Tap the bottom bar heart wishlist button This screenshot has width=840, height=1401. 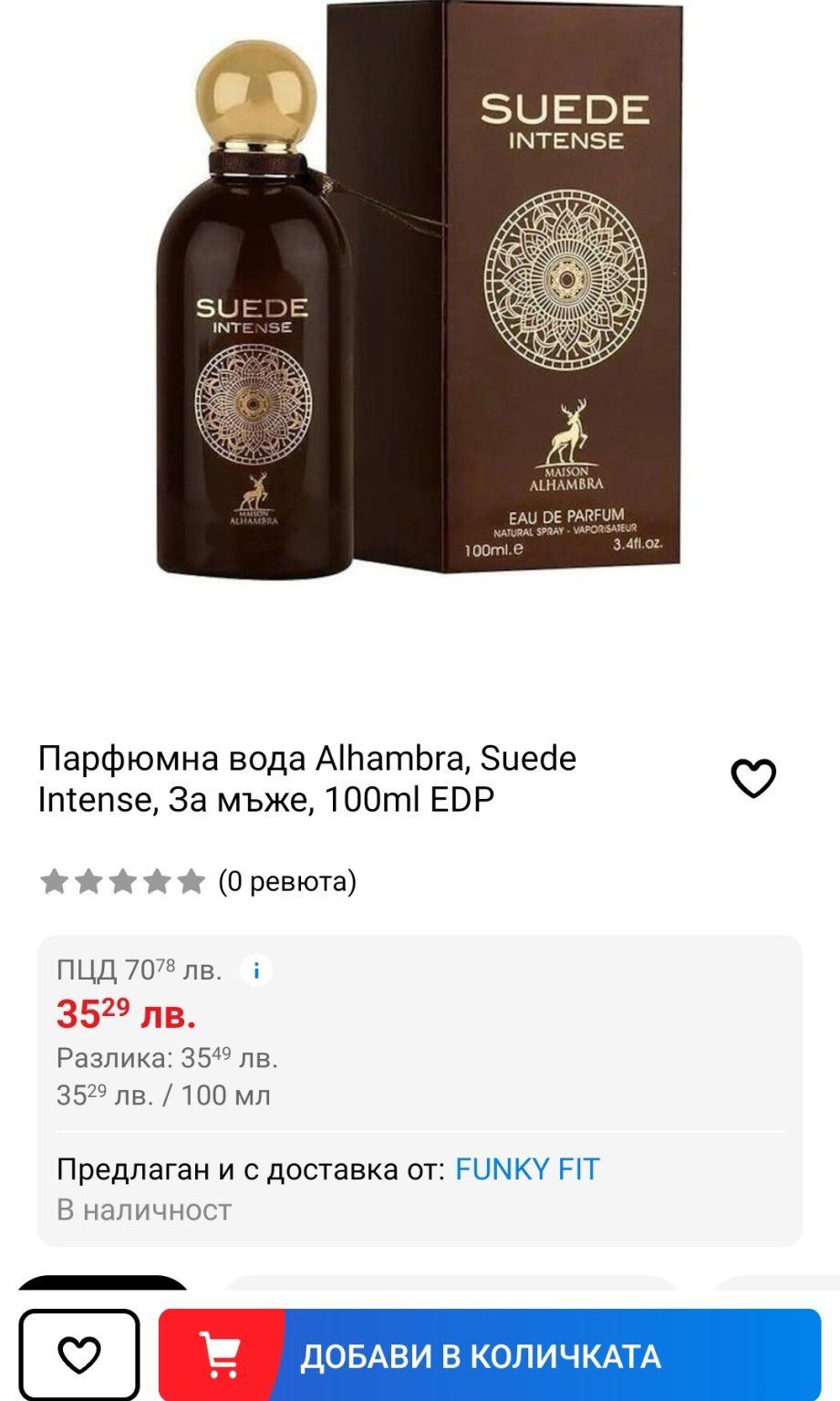click(x=79, y=1354)
